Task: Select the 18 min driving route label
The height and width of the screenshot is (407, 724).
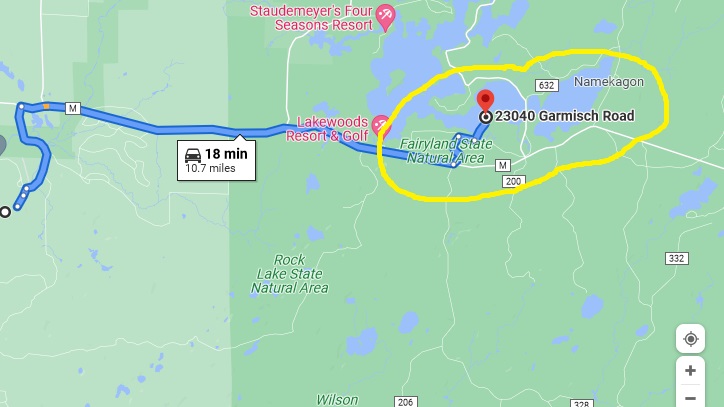Action: click(x=216, y=160)
